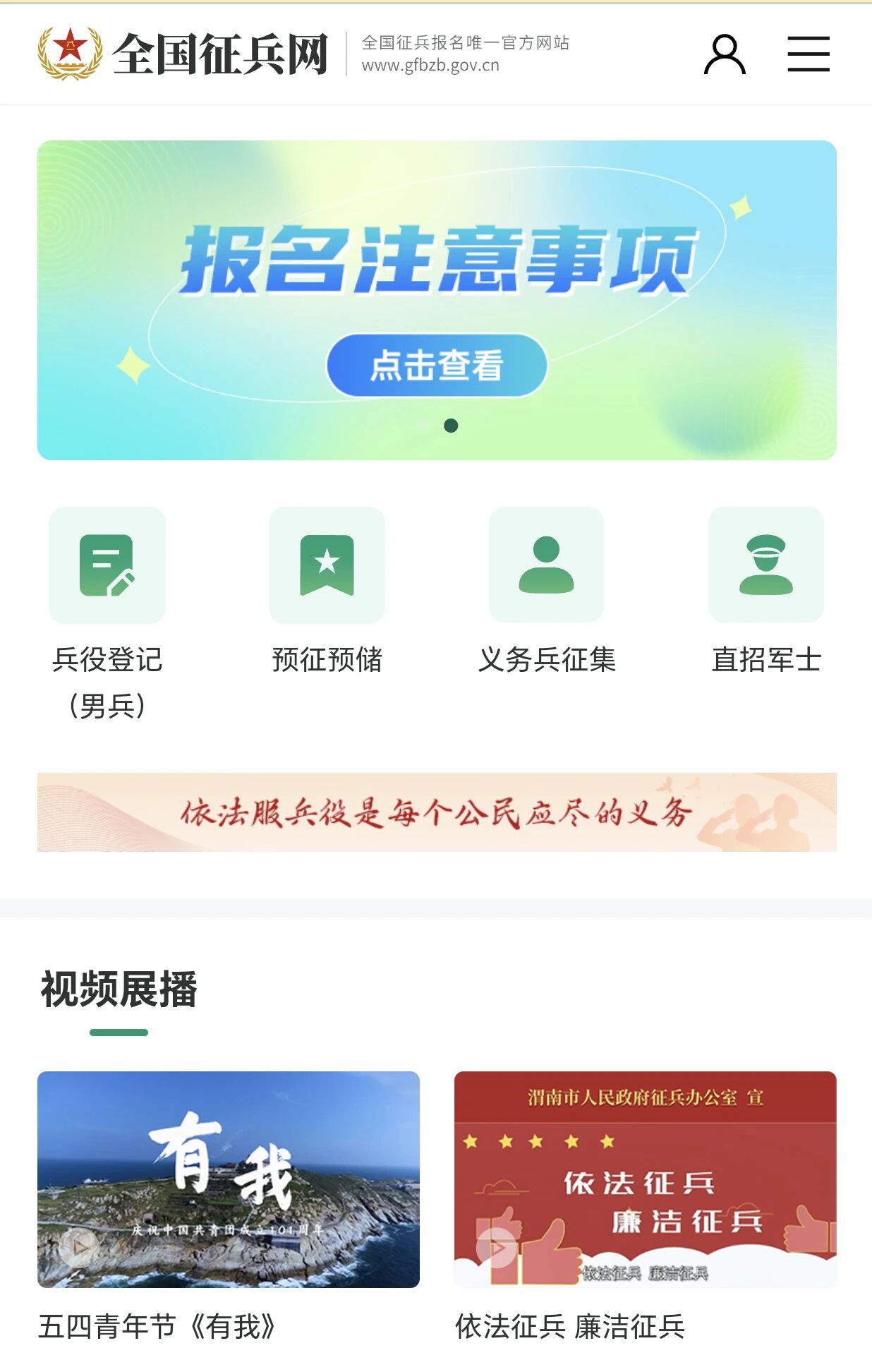Open 兵役登记 (男兵) registration
The image size is (872, 1372).
pyautogui.click(x=107, y=565)
